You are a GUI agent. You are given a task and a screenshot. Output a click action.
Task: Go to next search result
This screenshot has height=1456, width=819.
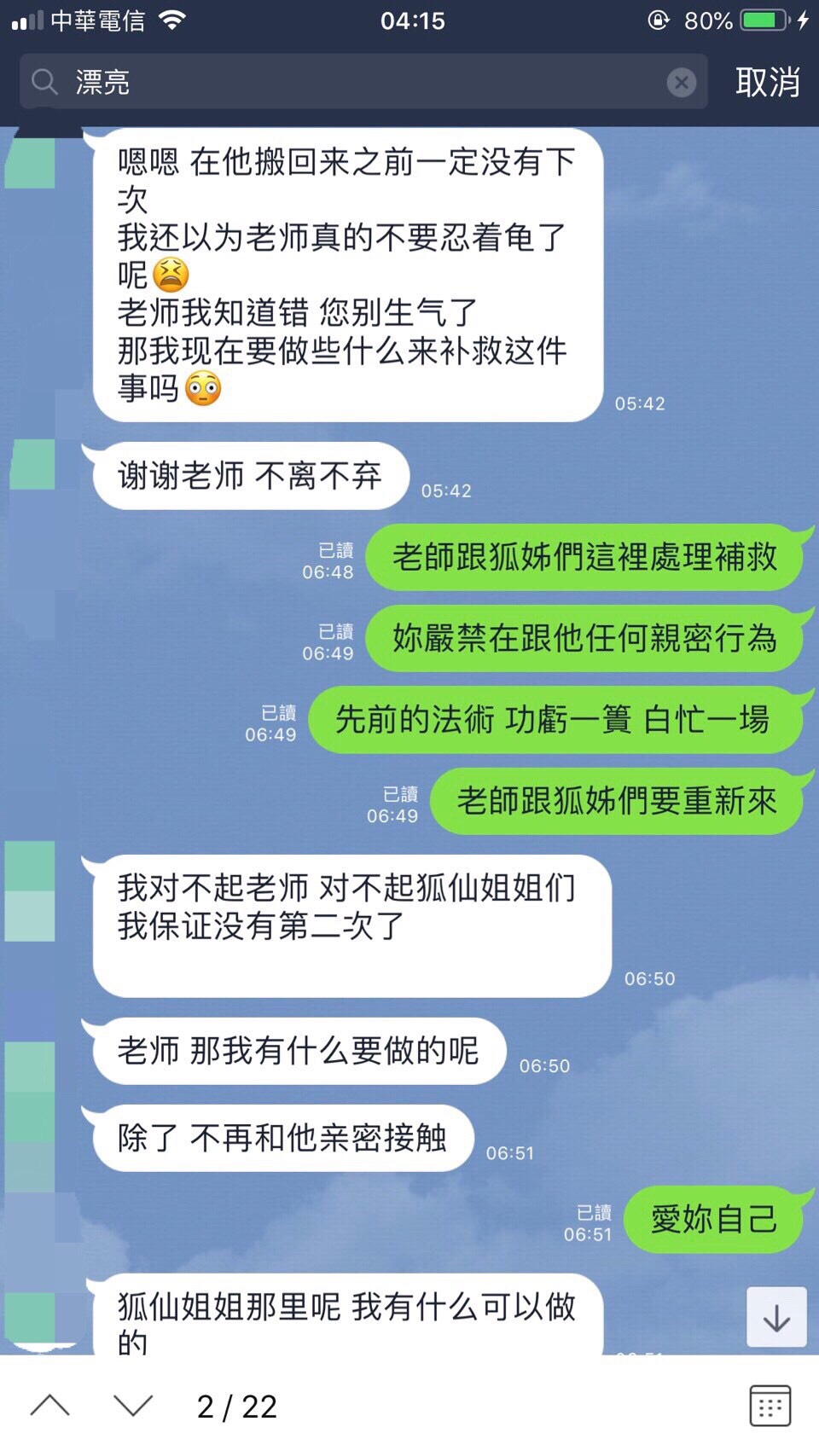[133, 1405]
